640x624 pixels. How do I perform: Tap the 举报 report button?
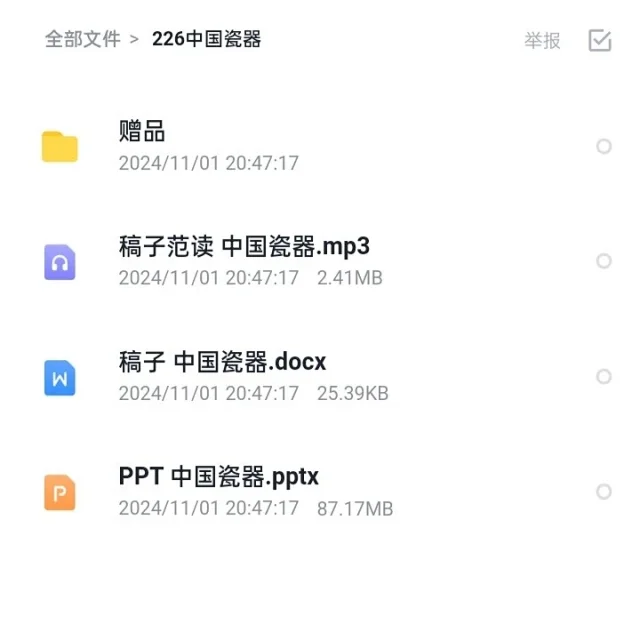tap(542, 41)
